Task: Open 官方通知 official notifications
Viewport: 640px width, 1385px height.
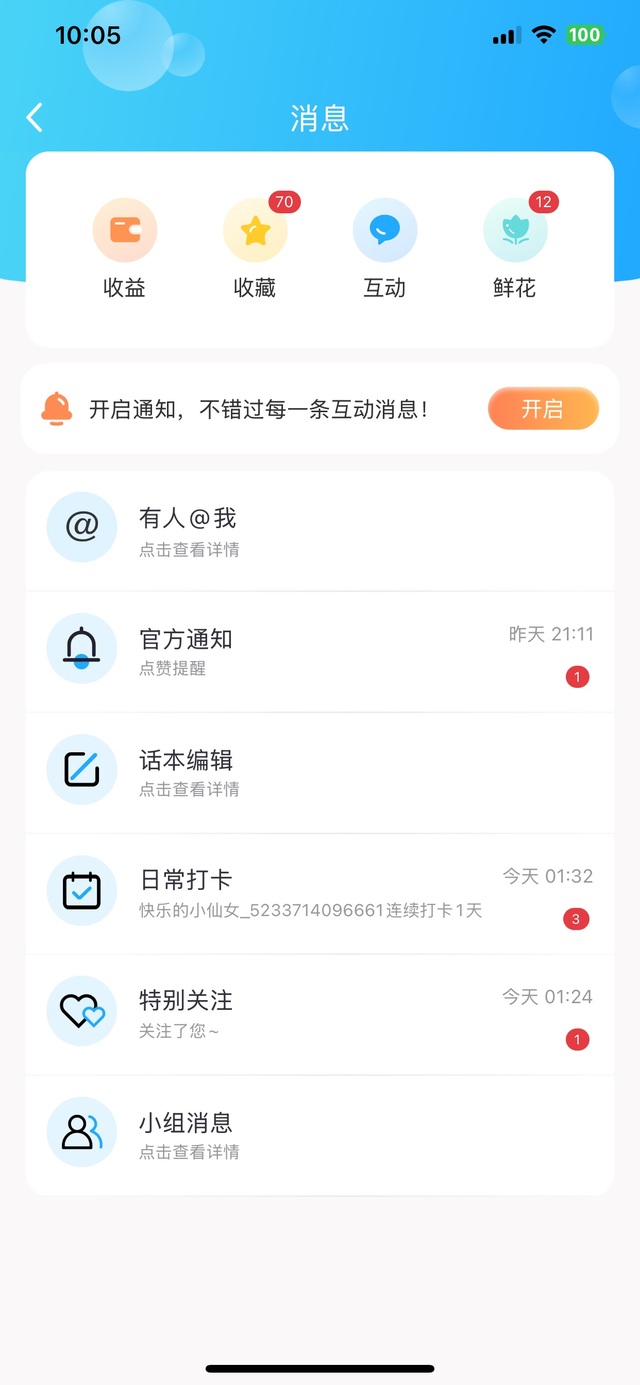Action: [x=320, y=652]
